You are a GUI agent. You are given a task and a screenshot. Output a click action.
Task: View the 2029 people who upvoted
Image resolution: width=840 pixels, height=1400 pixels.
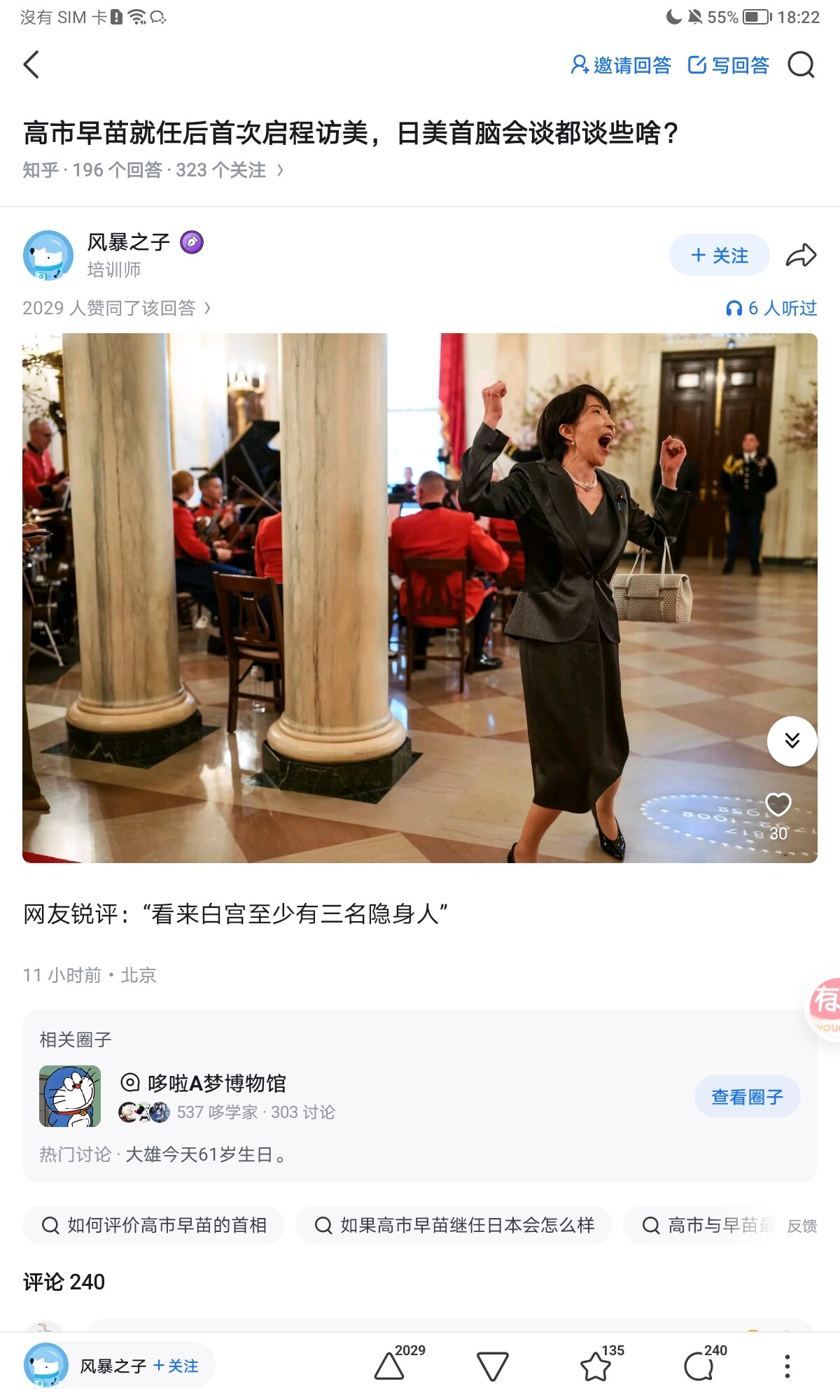coord(116,308)
